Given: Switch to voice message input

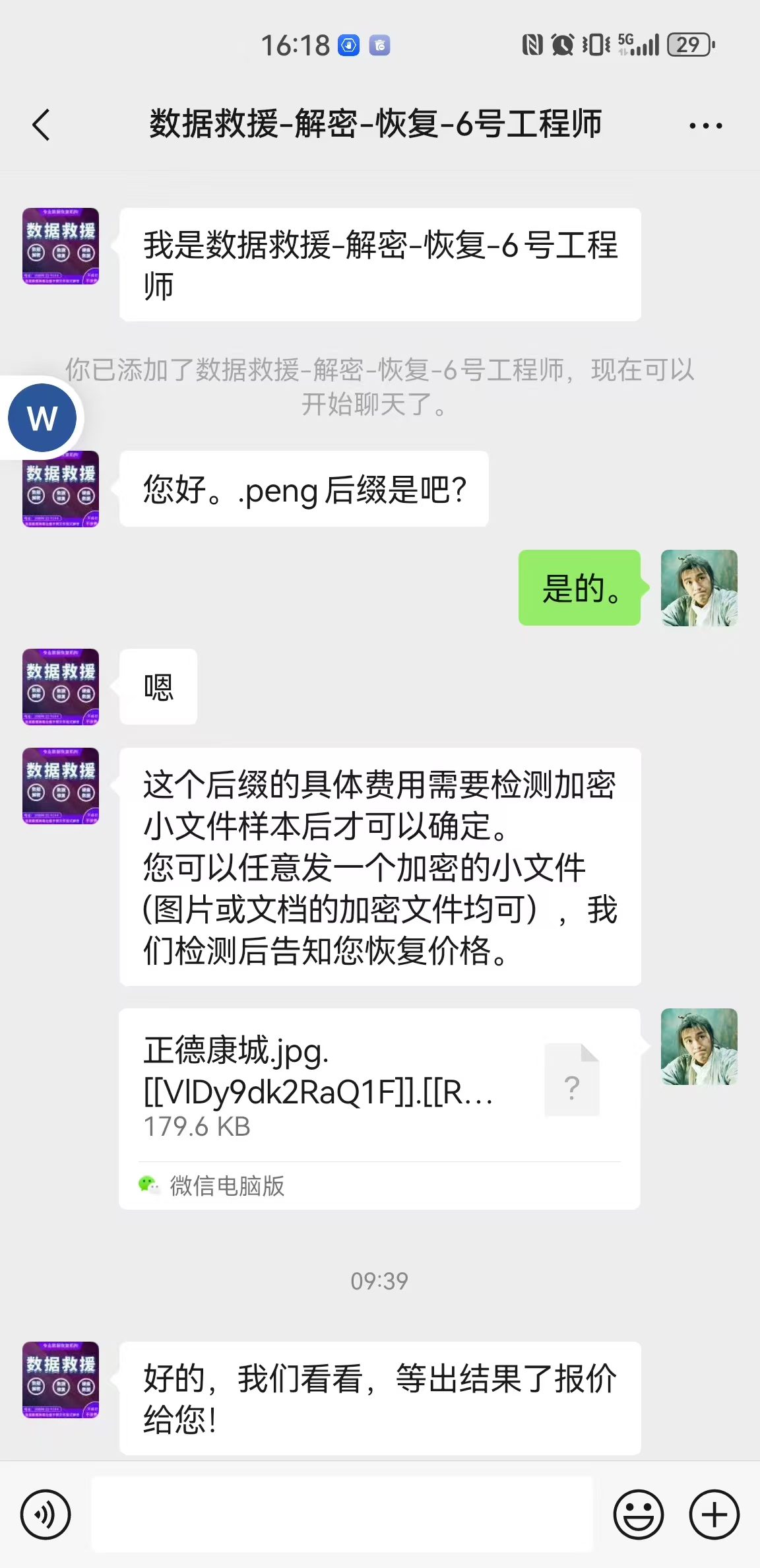Looking at the screenshot, I should [45, 1514].
